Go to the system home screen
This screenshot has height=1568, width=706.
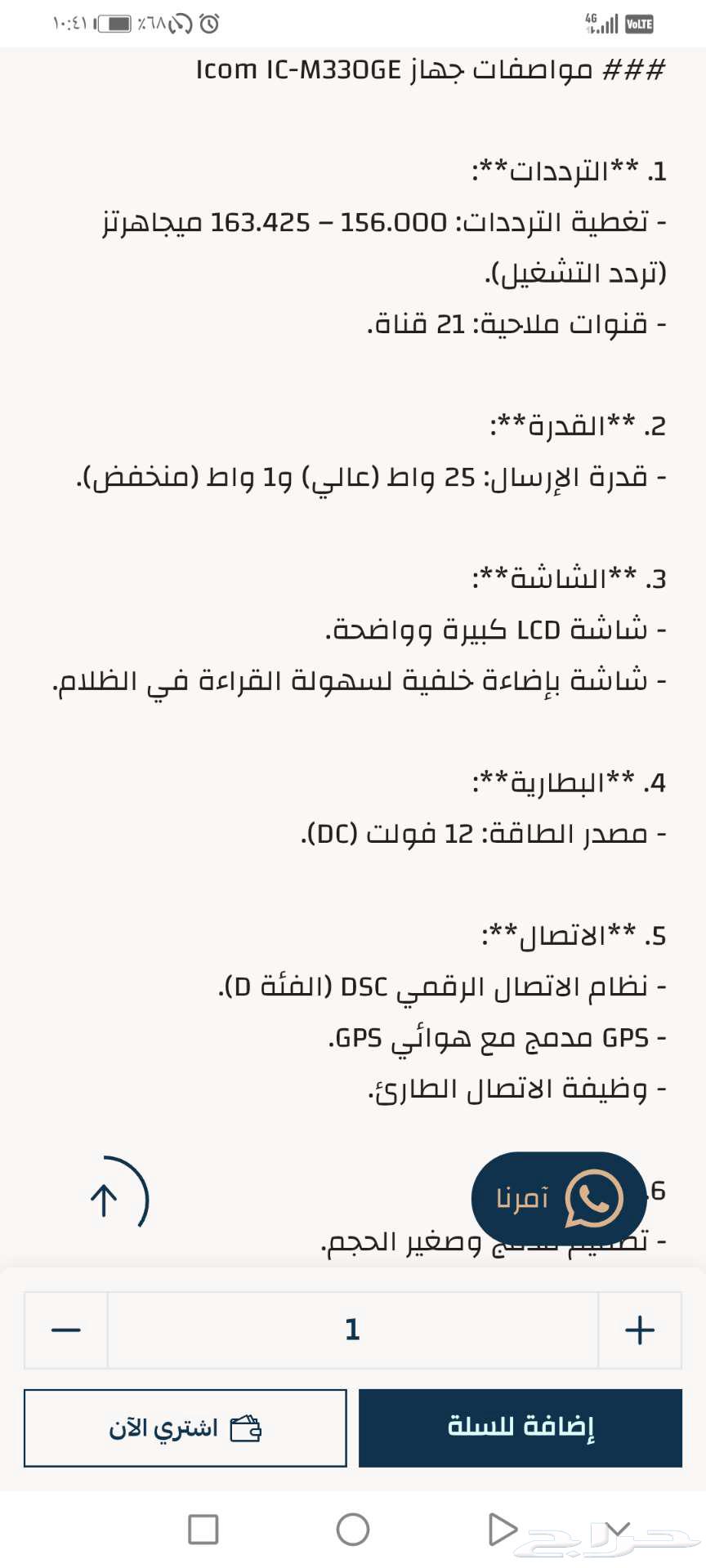353,1529
